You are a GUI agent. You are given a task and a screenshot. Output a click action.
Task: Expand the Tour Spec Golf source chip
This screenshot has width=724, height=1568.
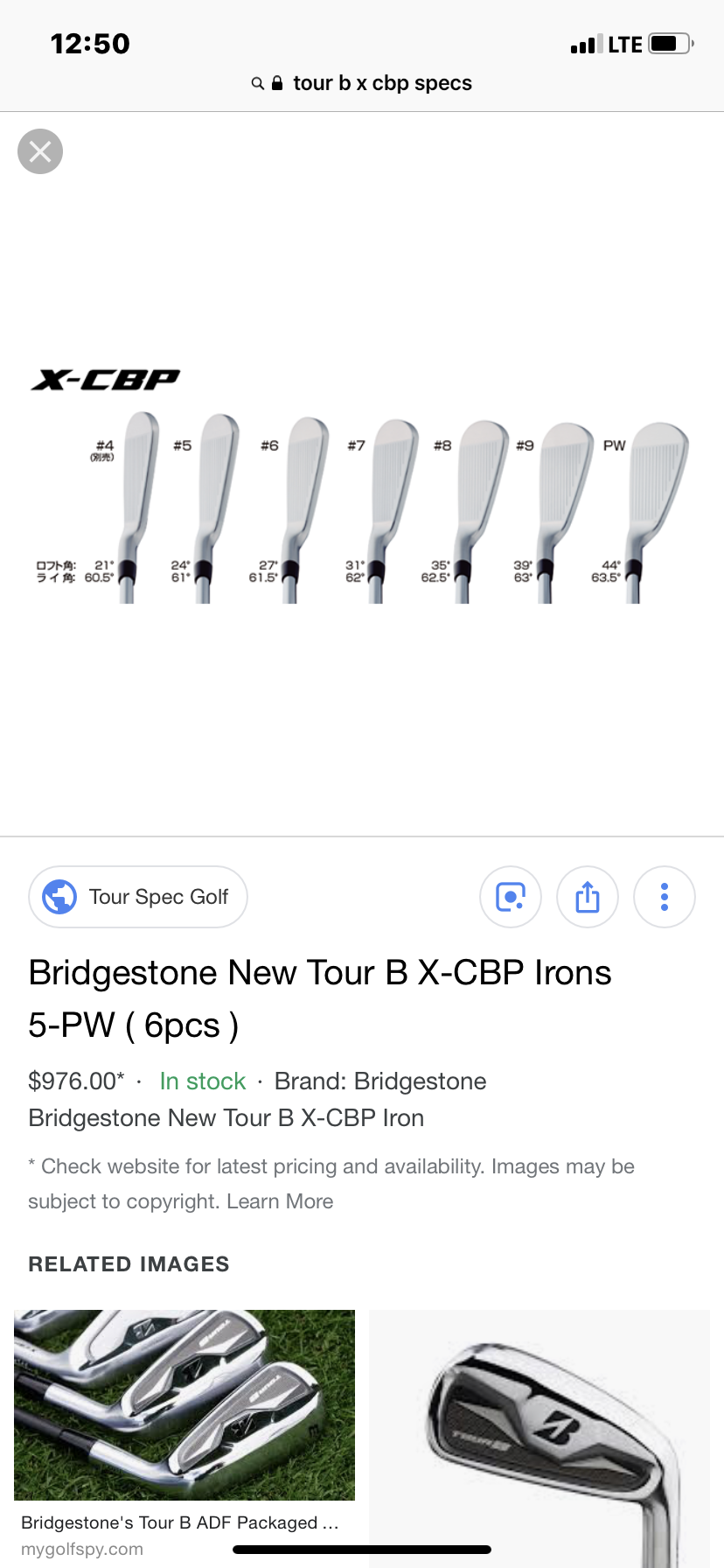(x=137, y=897)
